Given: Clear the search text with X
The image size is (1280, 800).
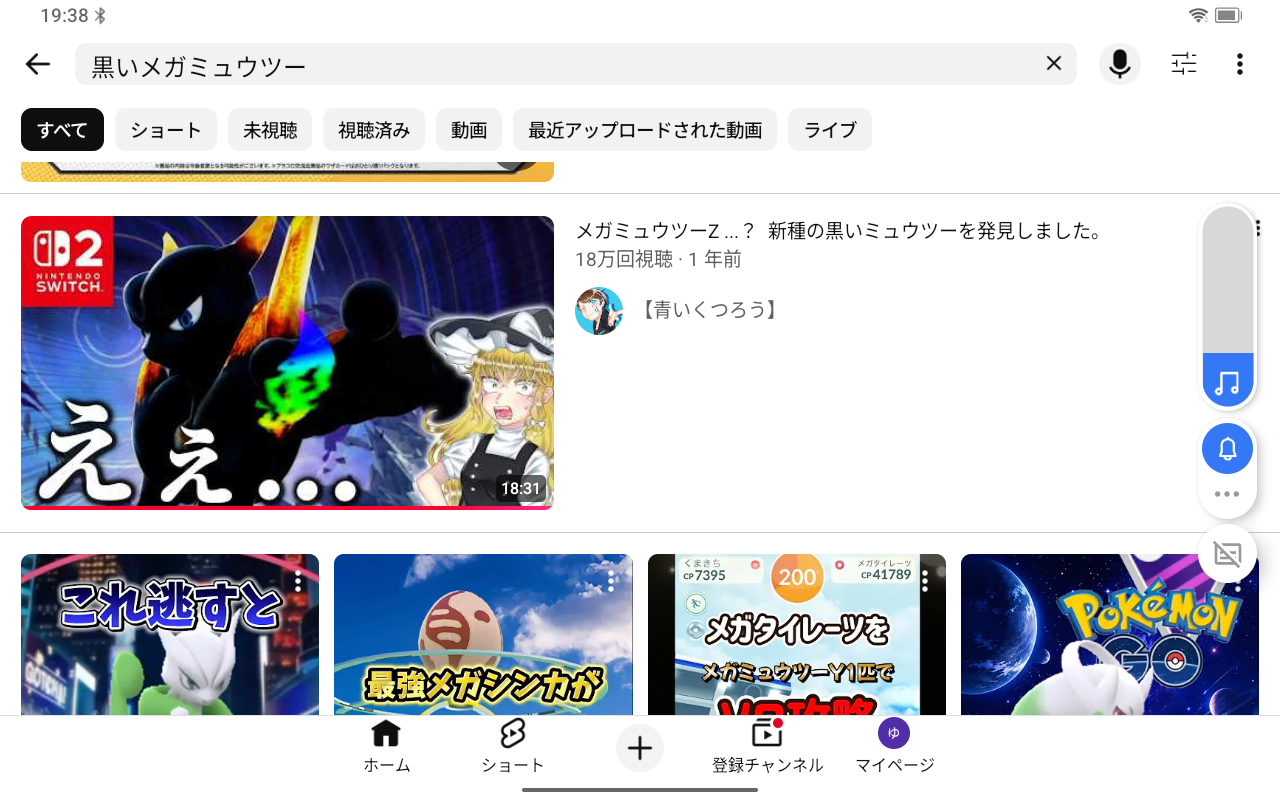Looking at the screenshot, I should click(1054, 64).
